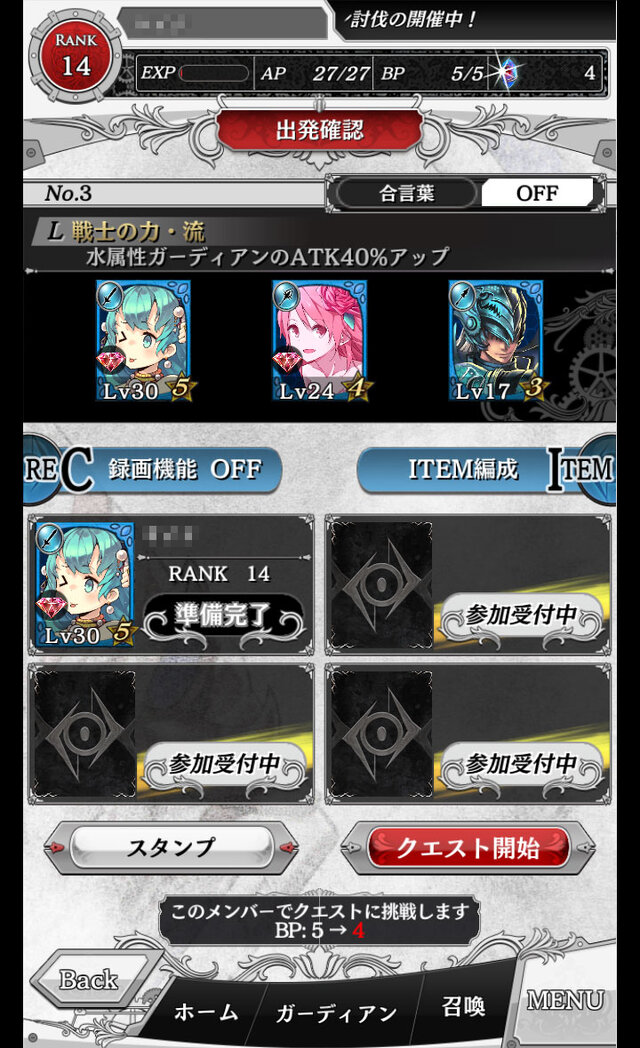Switch to the ホーム tab
Screen dimensions: 640x1048
pyautogui.click(x=206, y=1012)
